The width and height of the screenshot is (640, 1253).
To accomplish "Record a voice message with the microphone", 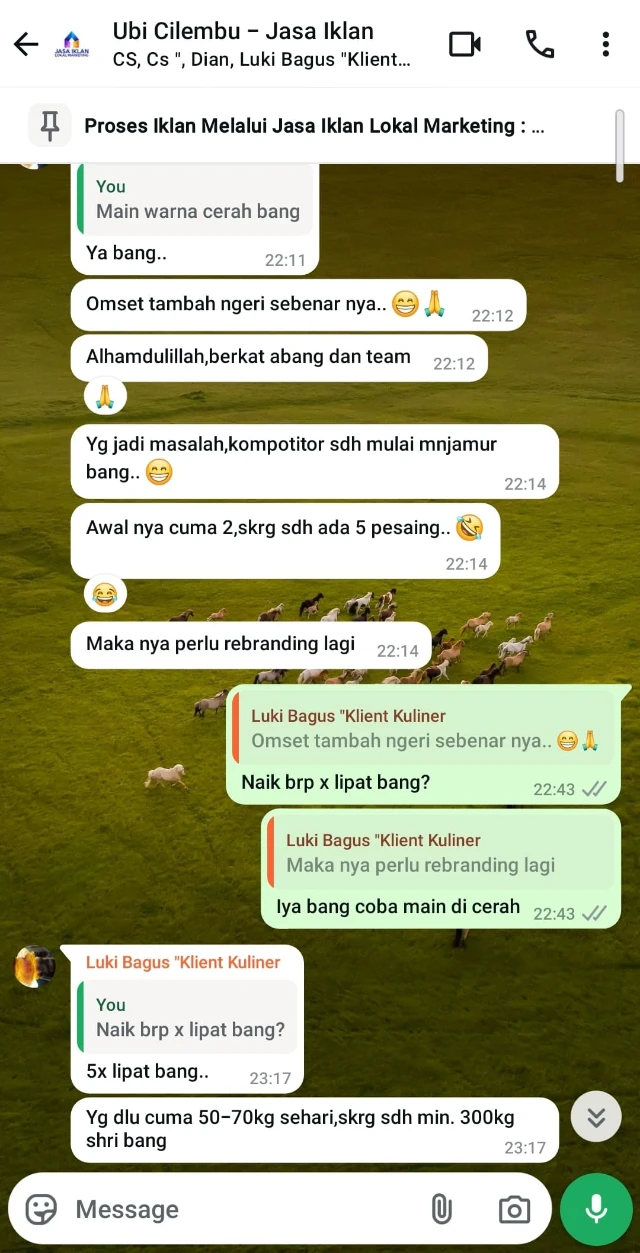I will pos(596,1209).
